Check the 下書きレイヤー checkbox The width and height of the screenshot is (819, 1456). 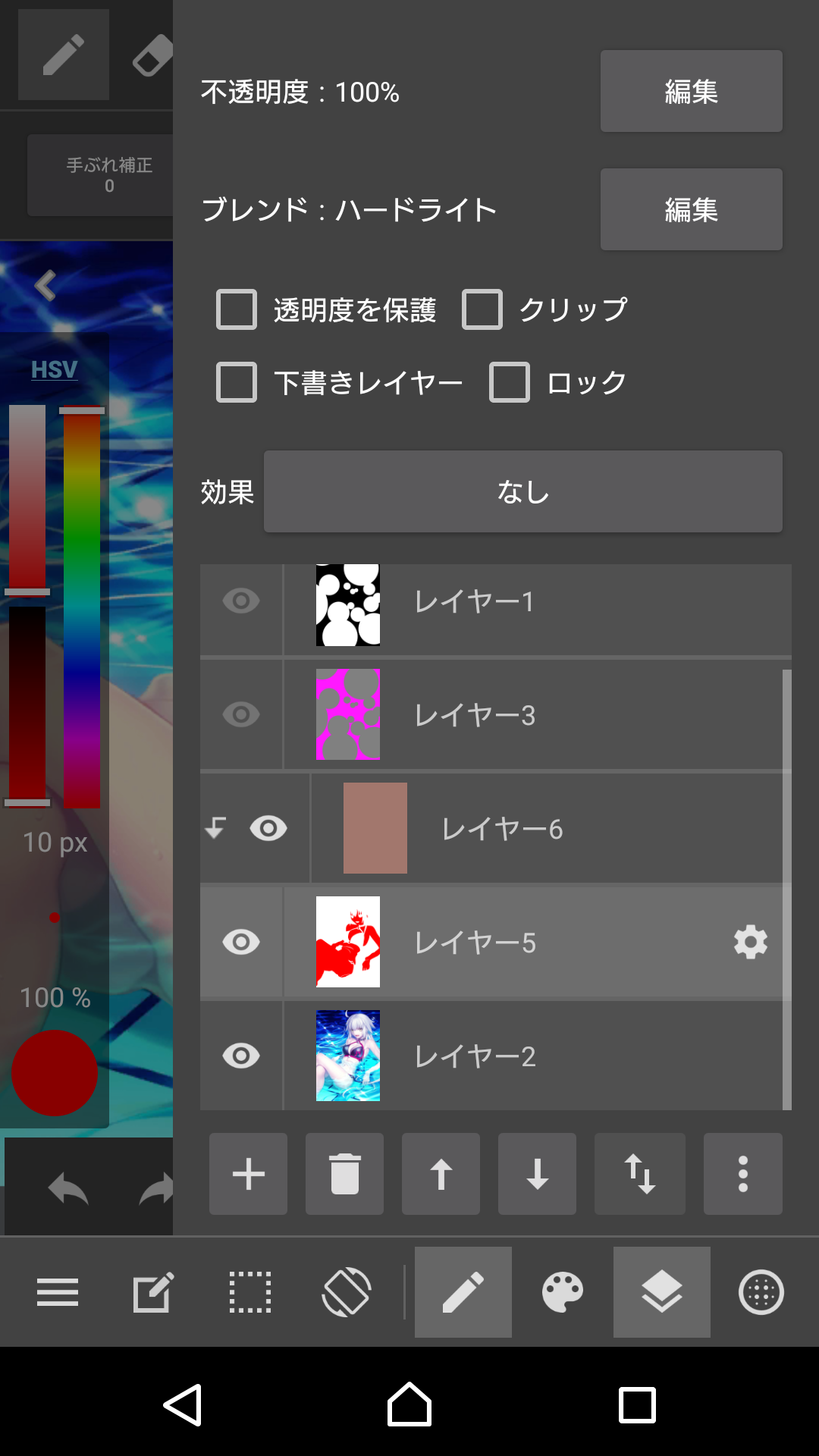click(237, 382)
